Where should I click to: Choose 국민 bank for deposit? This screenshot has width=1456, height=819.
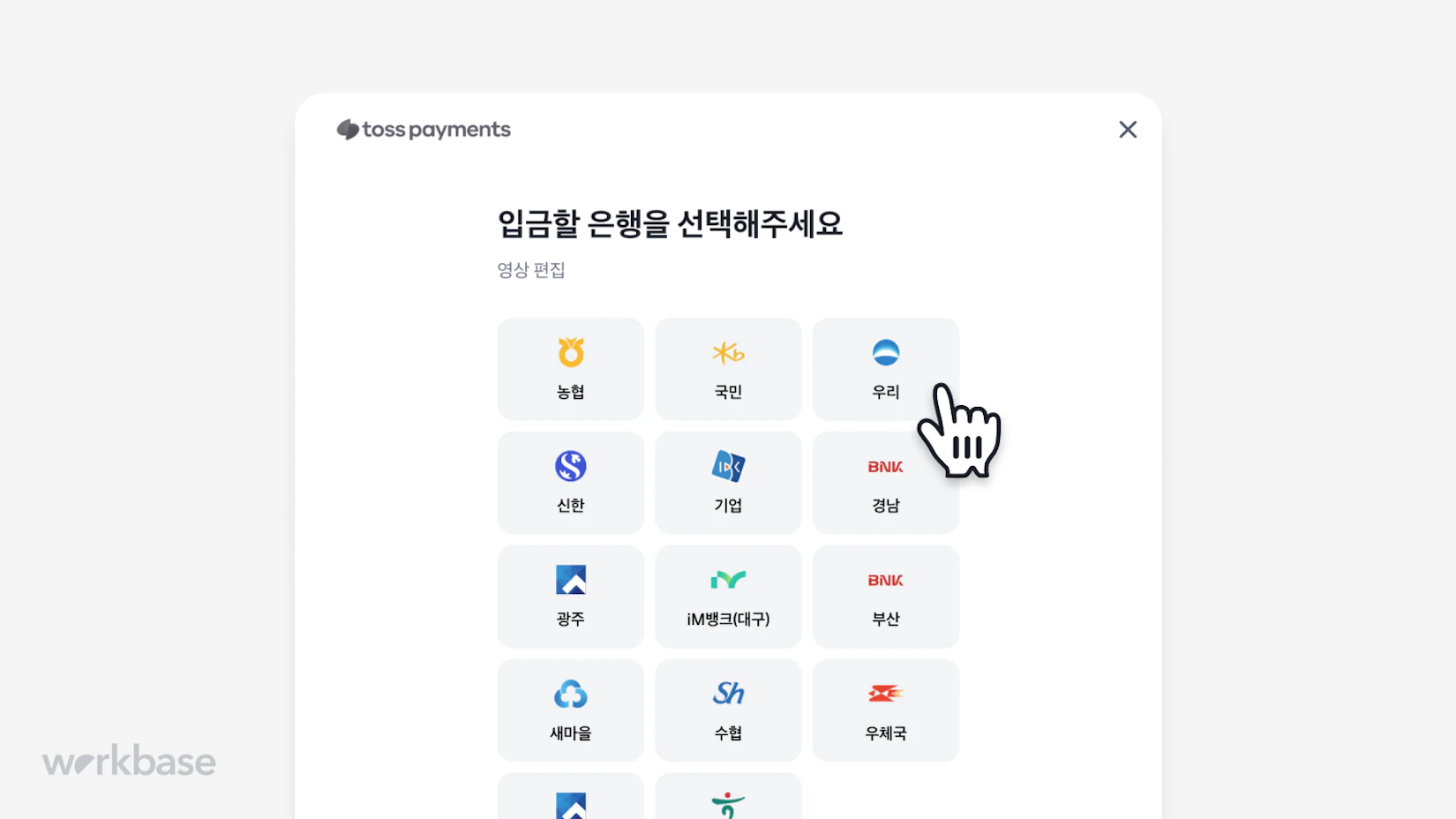728,369
